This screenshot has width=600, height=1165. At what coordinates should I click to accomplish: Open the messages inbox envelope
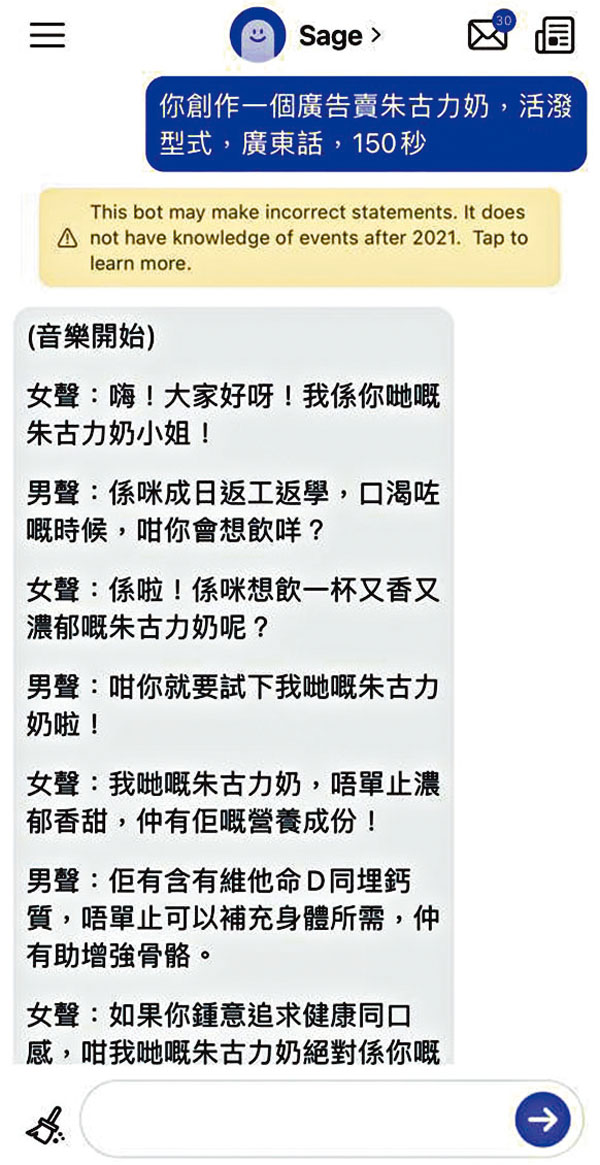point(488,36)
